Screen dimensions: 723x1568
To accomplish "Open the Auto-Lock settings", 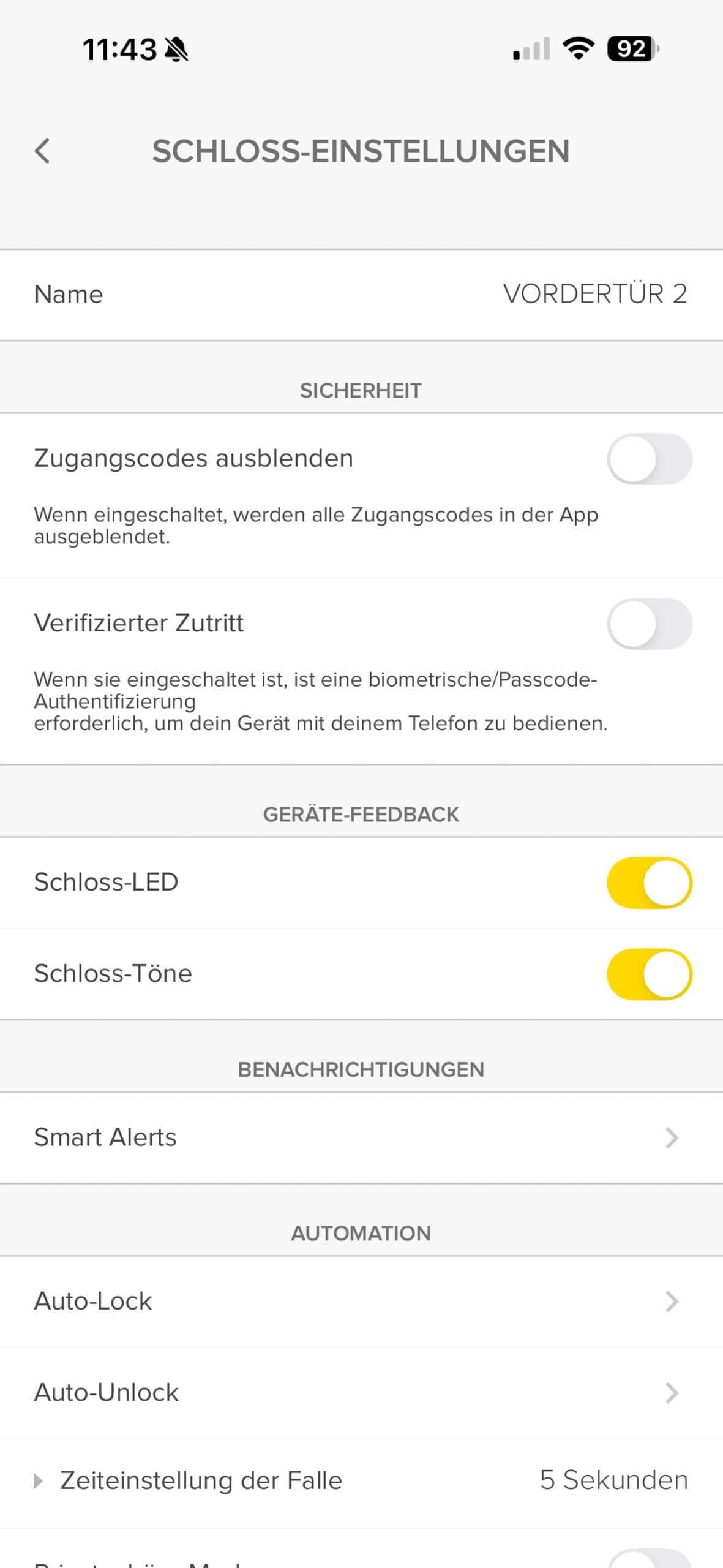I will click(x=361, y=1302).
